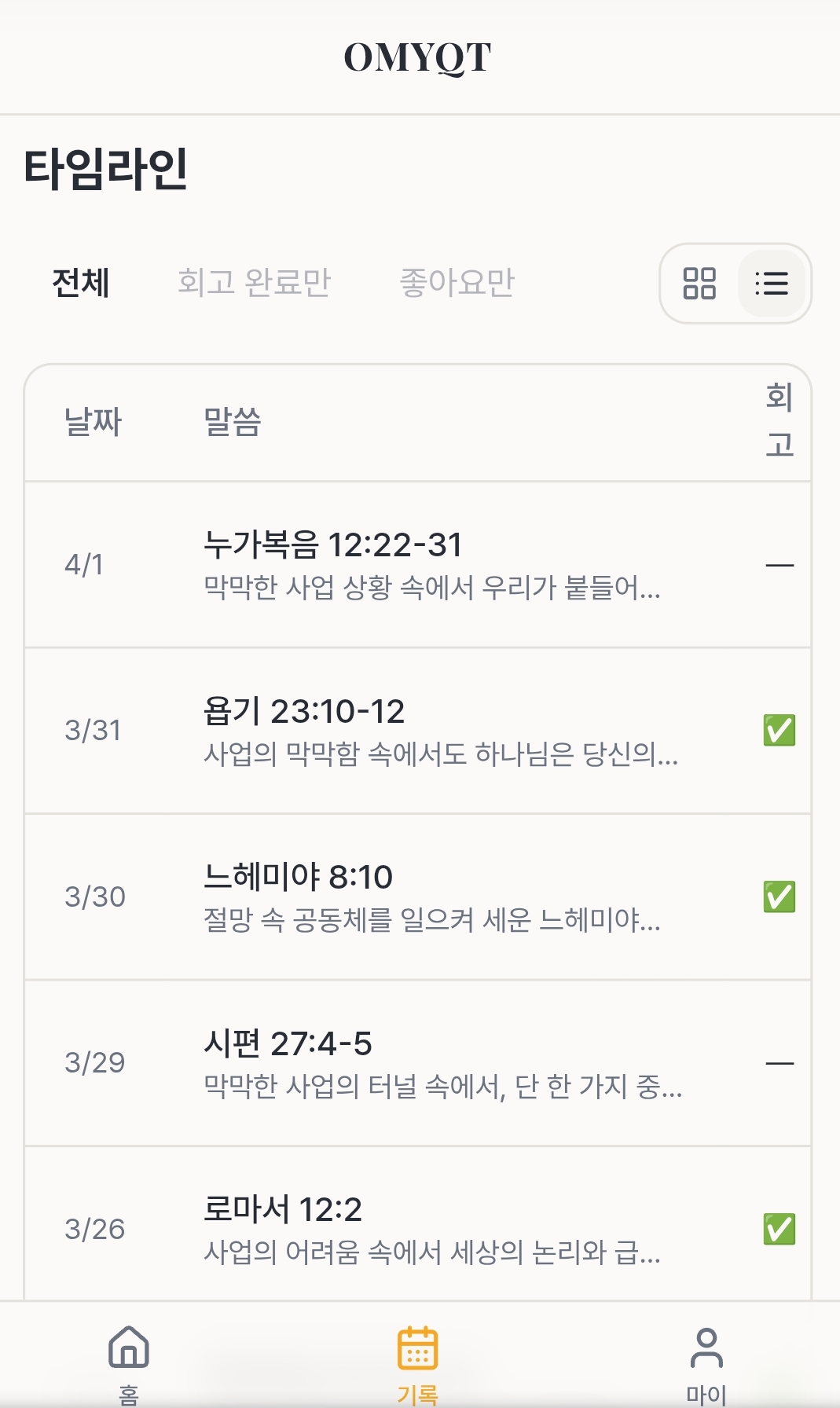Tap the green checkmark on 욥기 23:10-12
This screenshot has width=840, height=1408.
coord(779,730)
